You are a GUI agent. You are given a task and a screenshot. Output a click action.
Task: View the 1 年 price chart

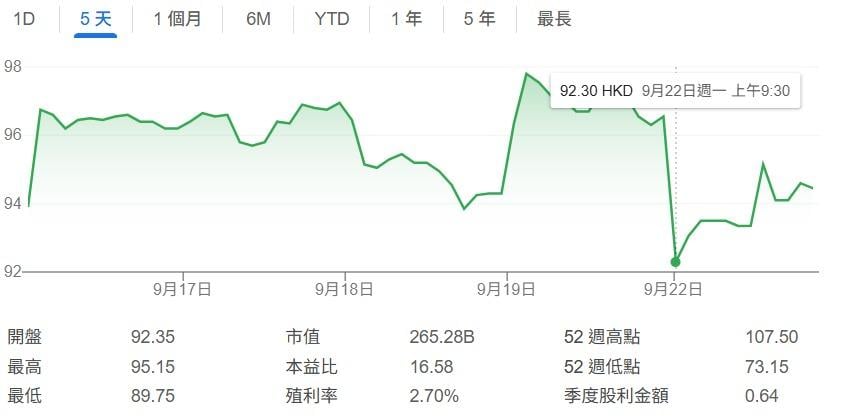(x=406, y=19)
